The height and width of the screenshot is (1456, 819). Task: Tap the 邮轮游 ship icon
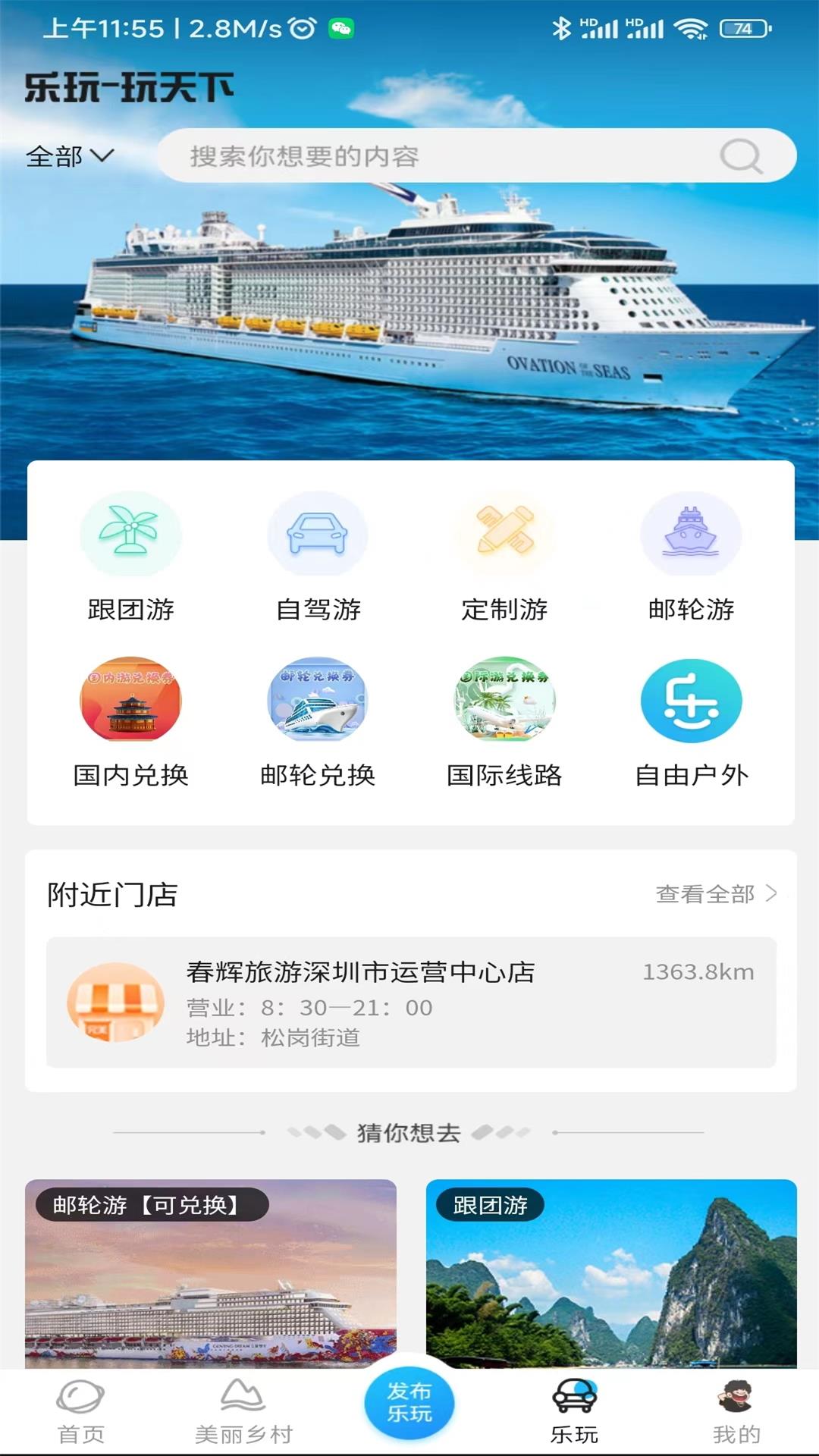tap(690, 534)
